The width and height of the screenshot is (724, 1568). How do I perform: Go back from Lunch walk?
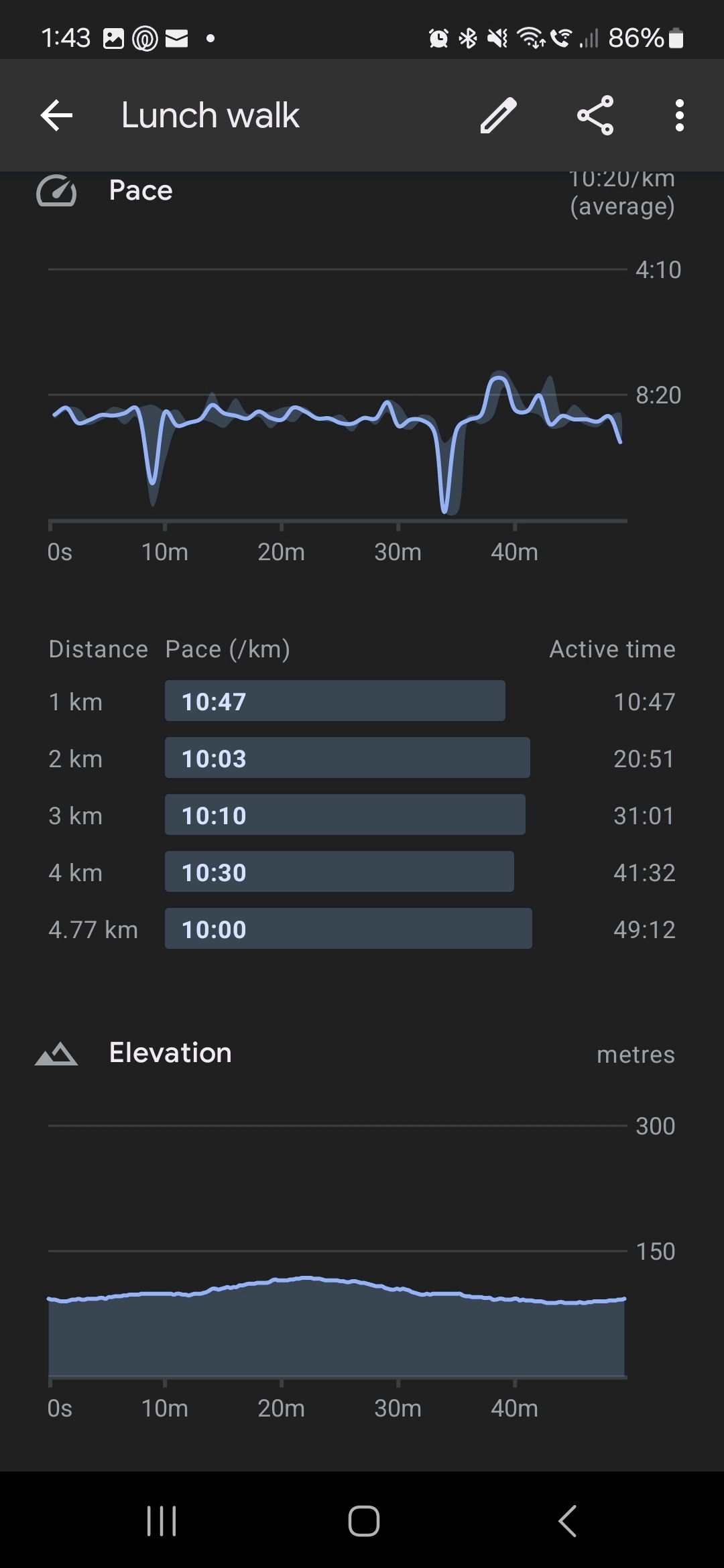tap(56, 115)
